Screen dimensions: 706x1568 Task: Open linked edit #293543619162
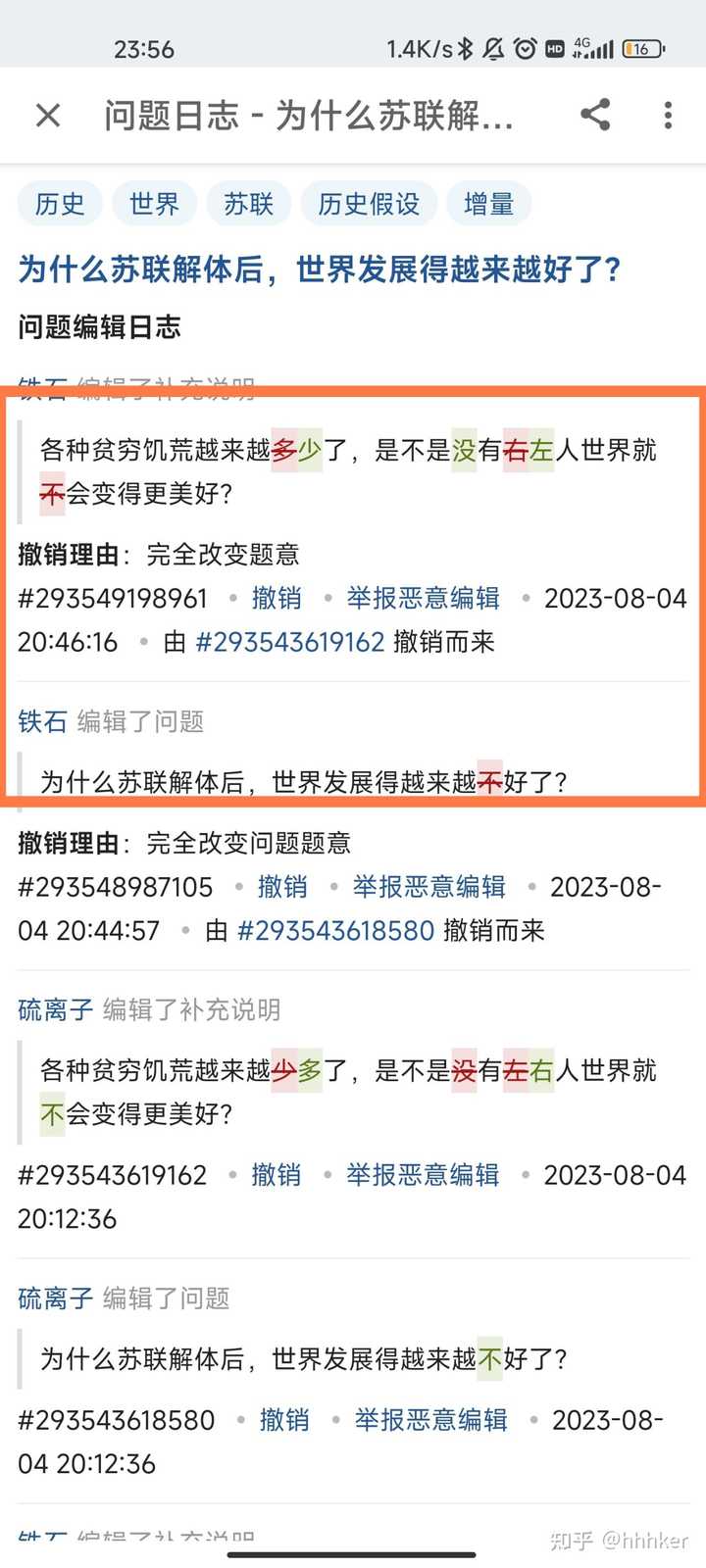290,642
